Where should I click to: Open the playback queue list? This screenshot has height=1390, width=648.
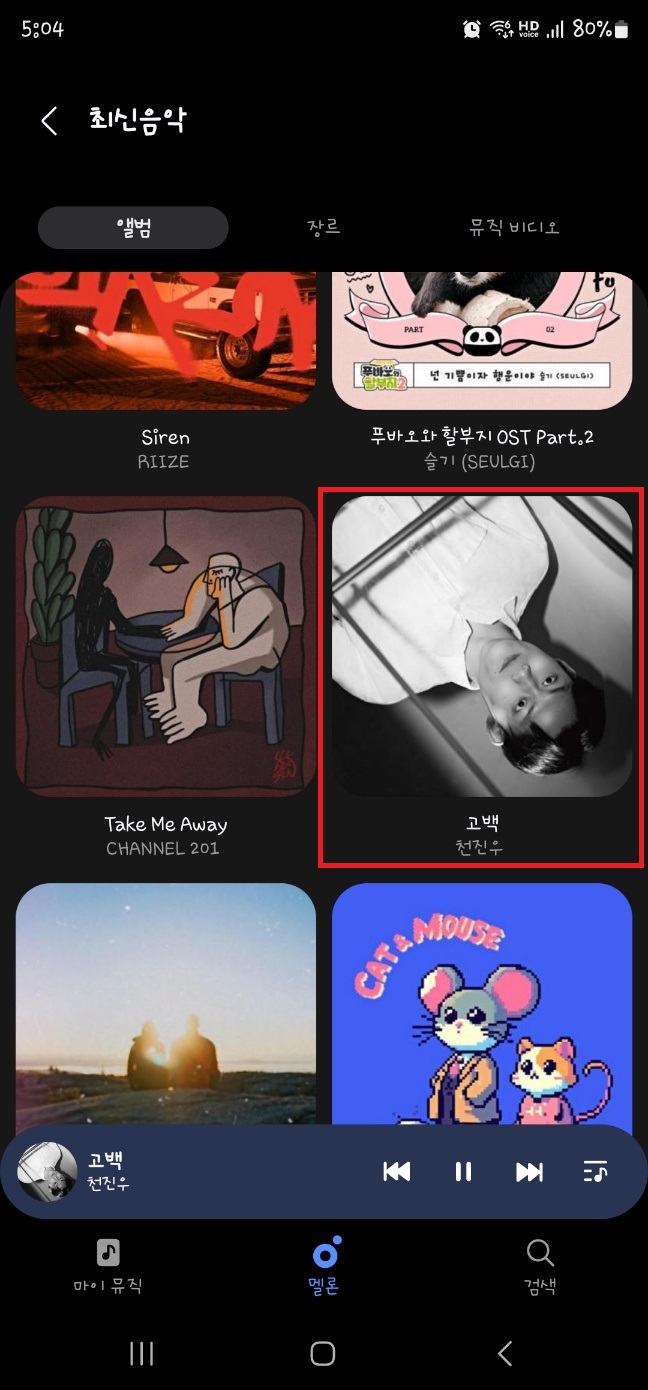(x=595, y=1172)
